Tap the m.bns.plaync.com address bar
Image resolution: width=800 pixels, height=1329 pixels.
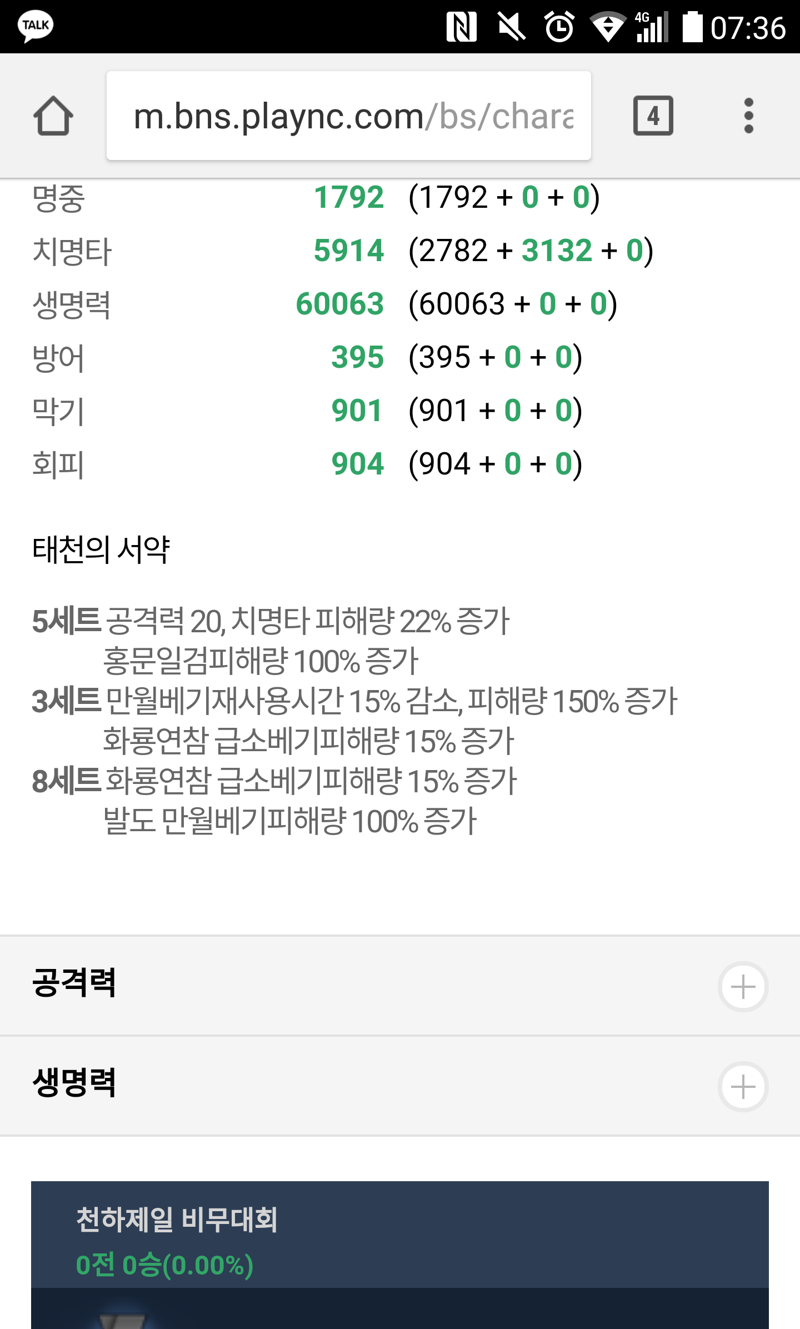pyautogui.click(x=349, y=116)
